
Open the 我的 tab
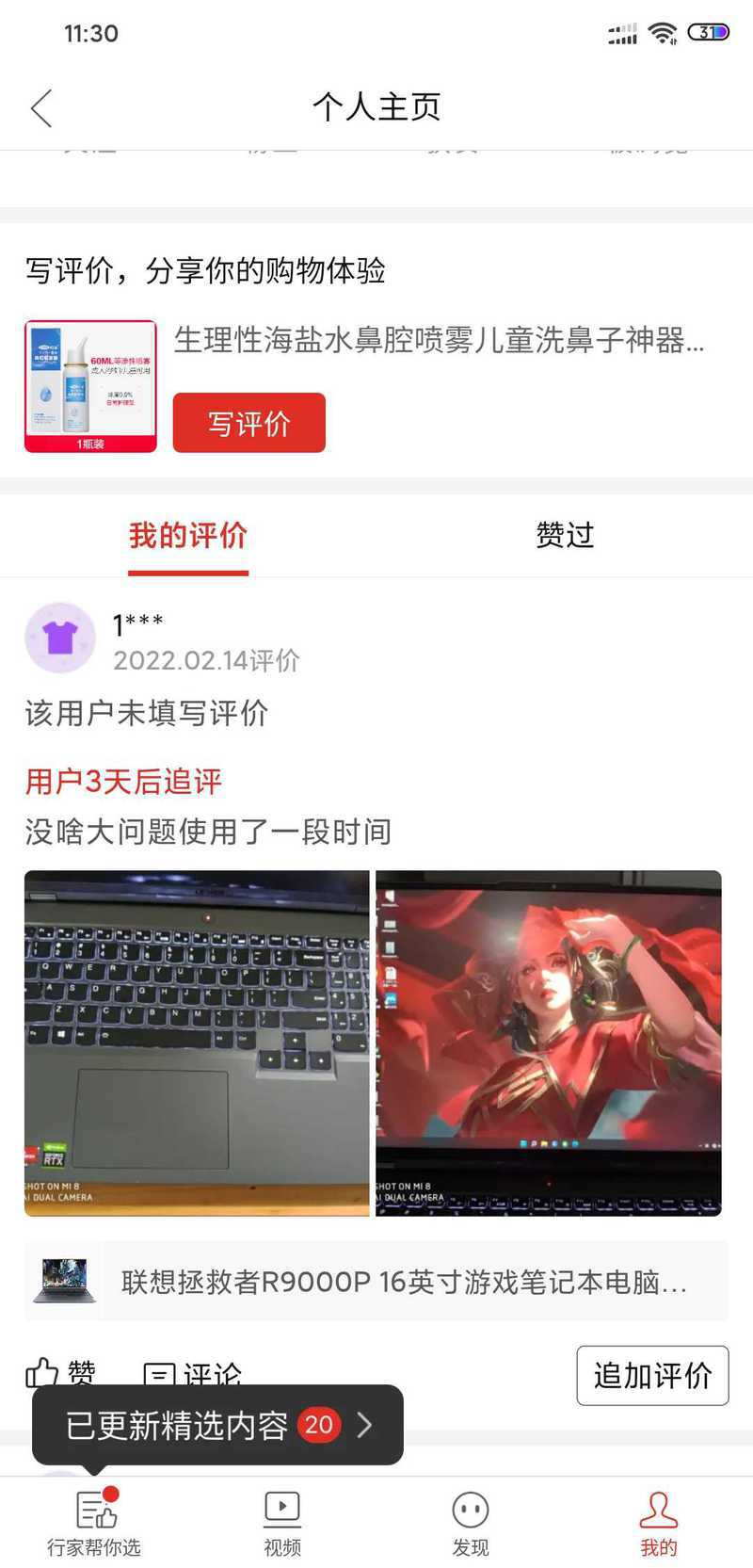[x=659, y=1522]
